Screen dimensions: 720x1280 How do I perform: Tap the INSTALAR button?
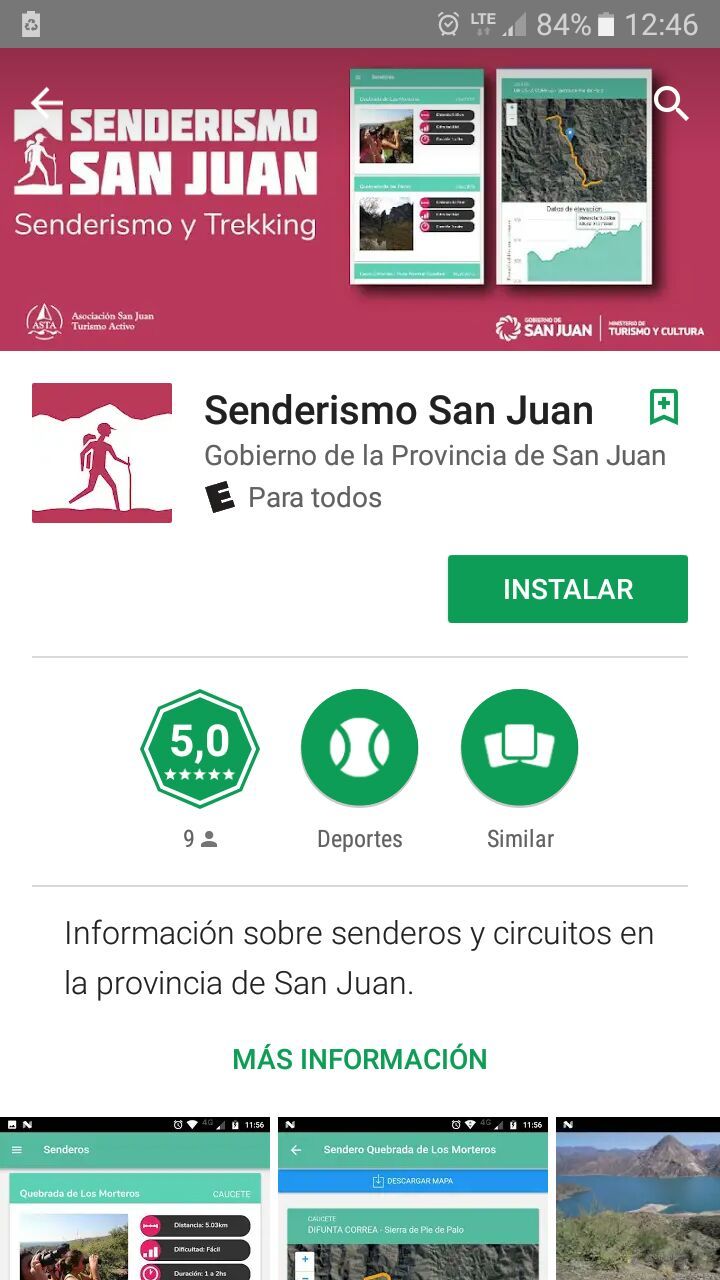(567, 589)
